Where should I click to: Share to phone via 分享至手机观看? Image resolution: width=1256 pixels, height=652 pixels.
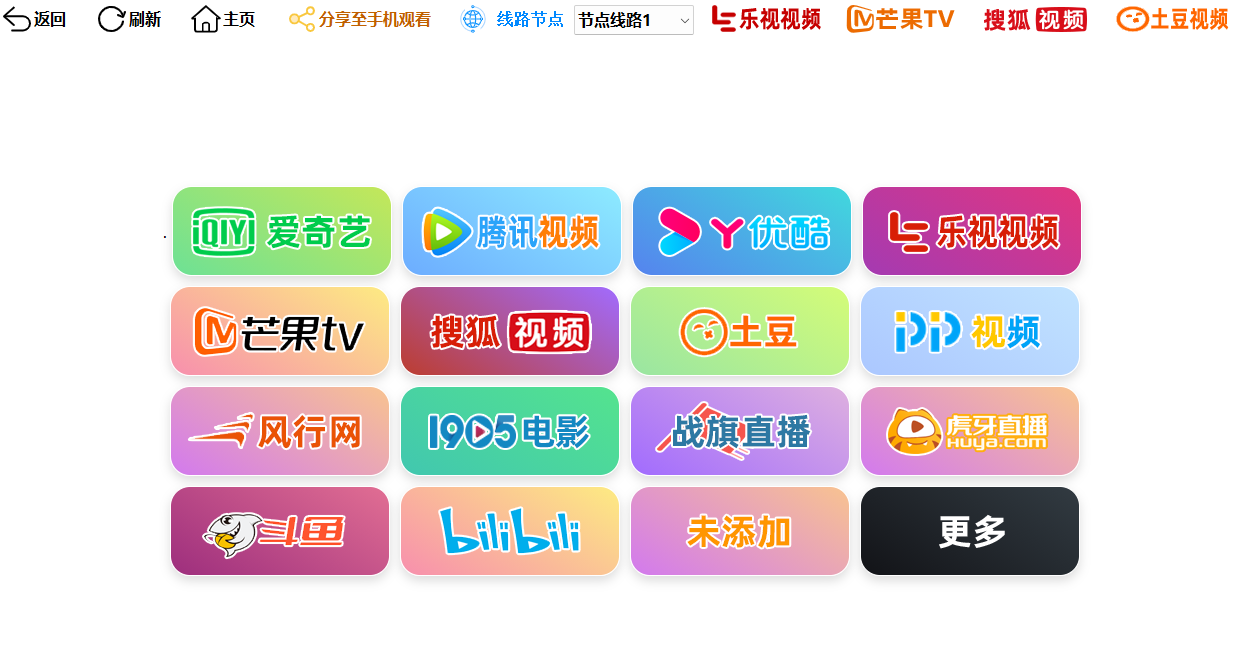[x=360, y=19]
